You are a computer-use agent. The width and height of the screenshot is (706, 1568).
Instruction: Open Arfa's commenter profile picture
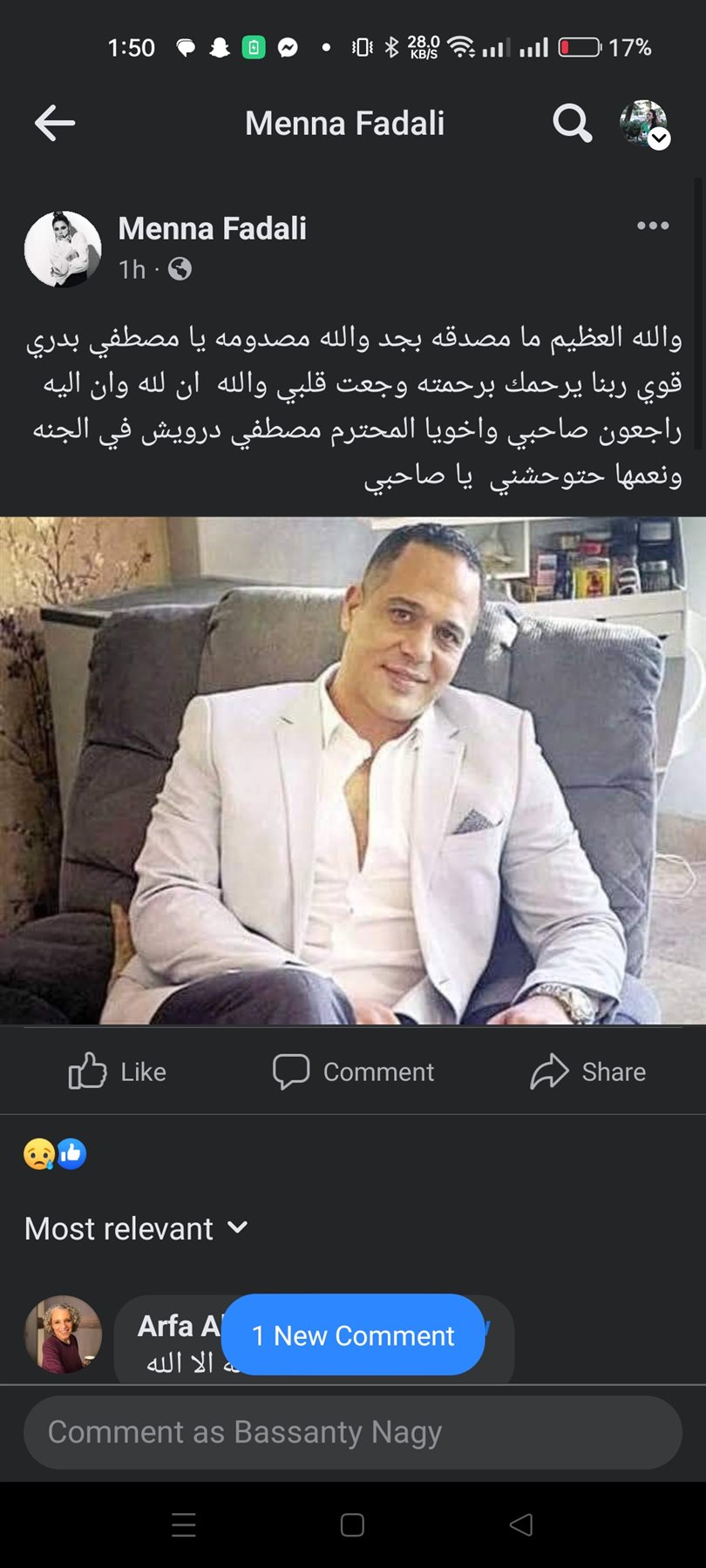pos(63,1335)
